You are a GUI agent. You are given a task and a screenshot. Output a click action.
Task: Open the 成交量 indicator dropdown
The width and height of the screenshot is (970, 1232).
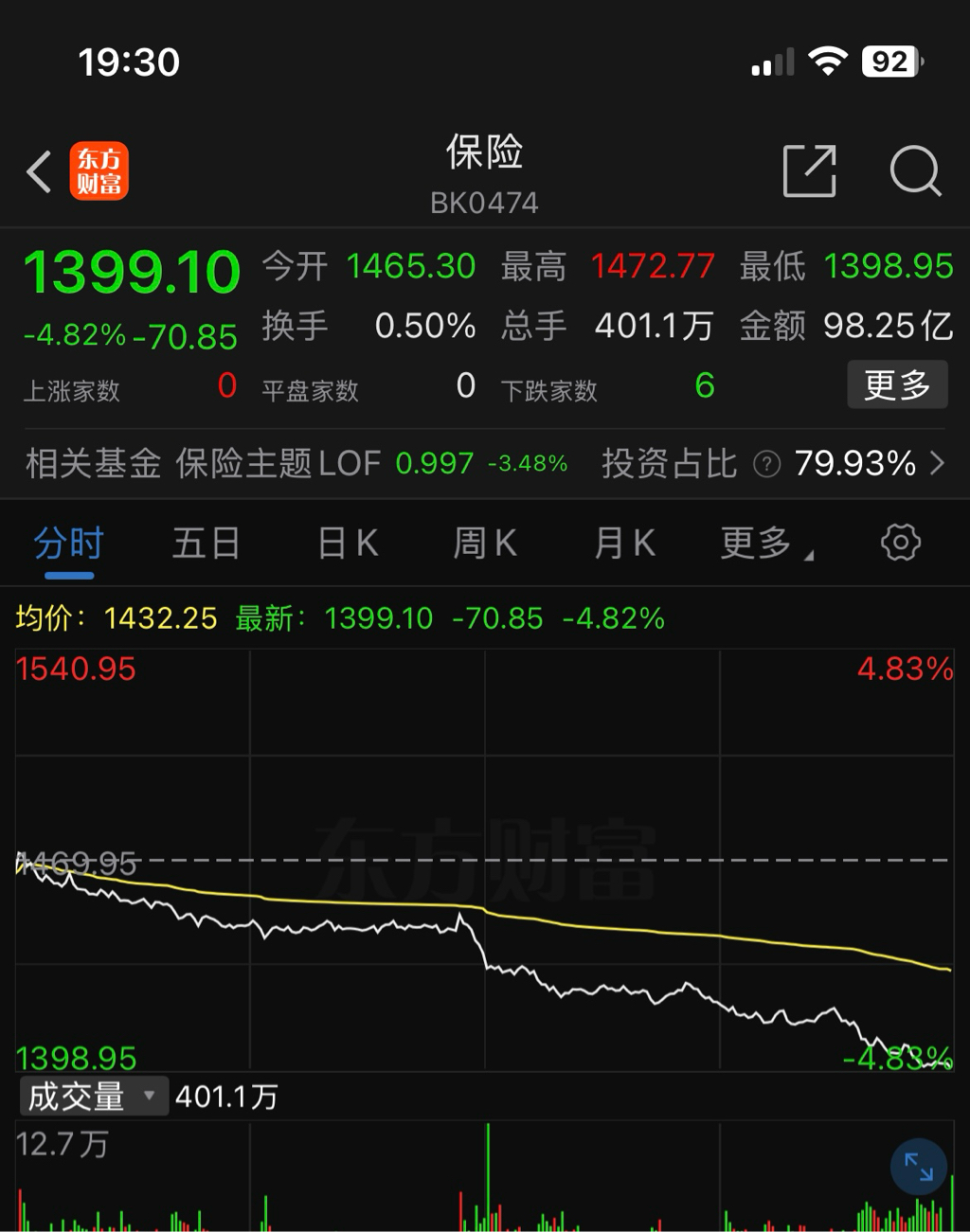click(93, 1097)
